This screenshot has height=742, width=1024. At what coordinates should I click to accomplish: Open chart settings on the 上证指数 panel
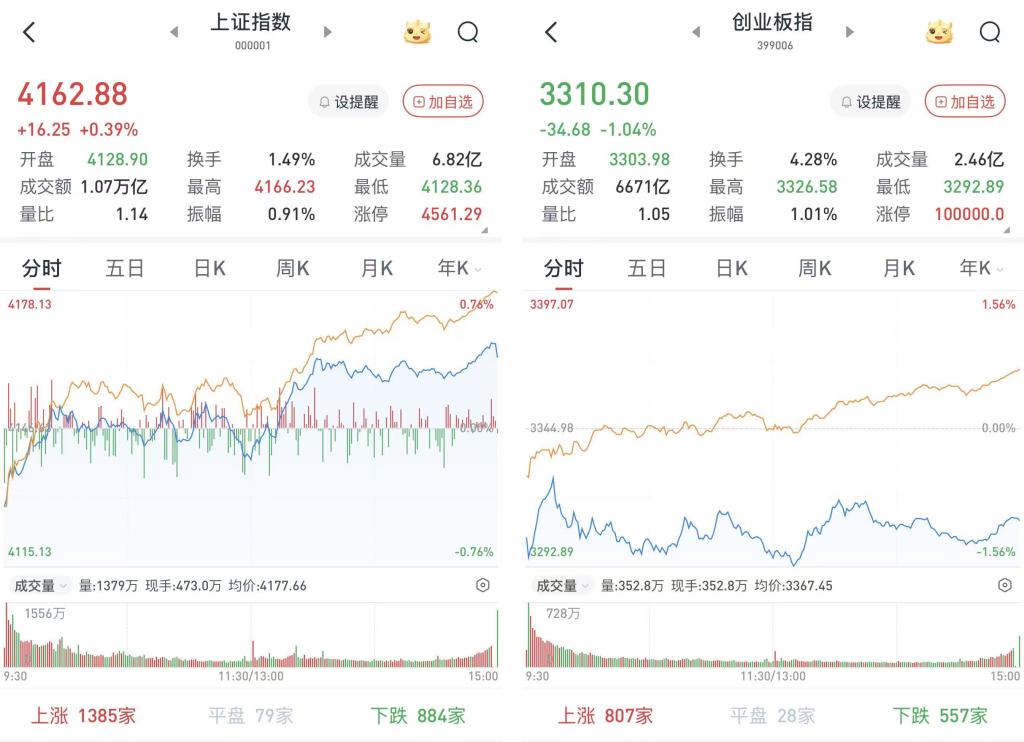[x=483, y=585]
